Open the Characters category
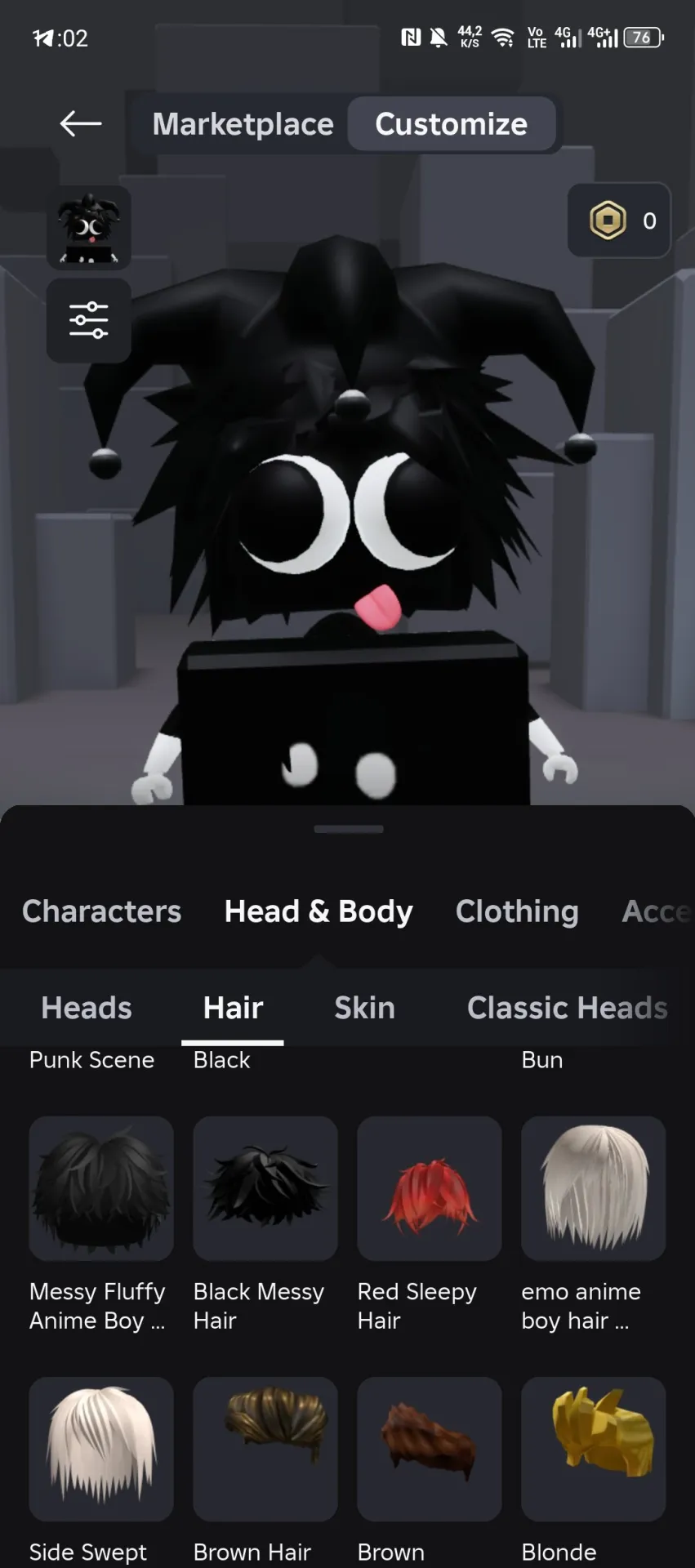Screen dimensions: 695x1568 click(102, 911)
